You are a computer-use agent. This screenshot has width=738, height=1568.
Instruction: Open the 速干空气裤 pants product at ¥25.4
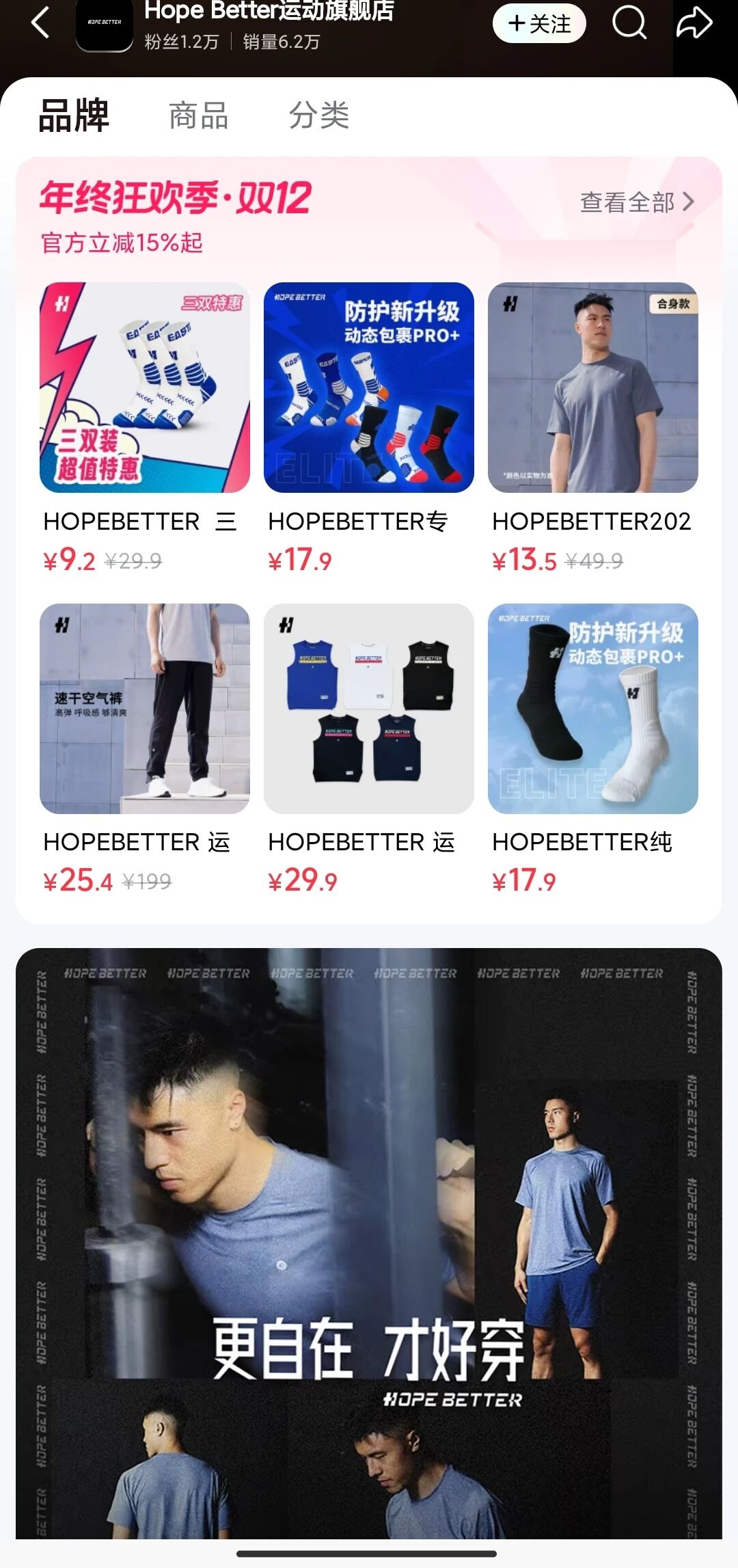pos(144,708)
